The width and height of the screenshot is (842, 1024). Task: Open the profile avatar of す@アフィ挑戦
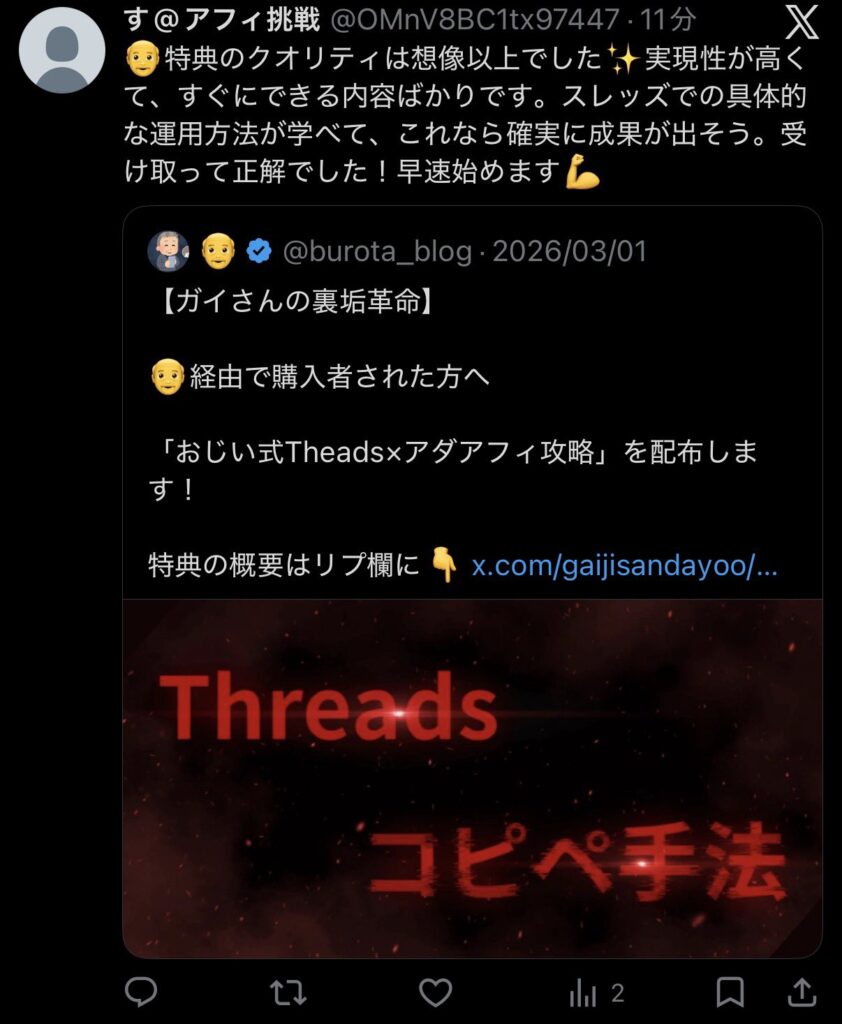point(62,50)
